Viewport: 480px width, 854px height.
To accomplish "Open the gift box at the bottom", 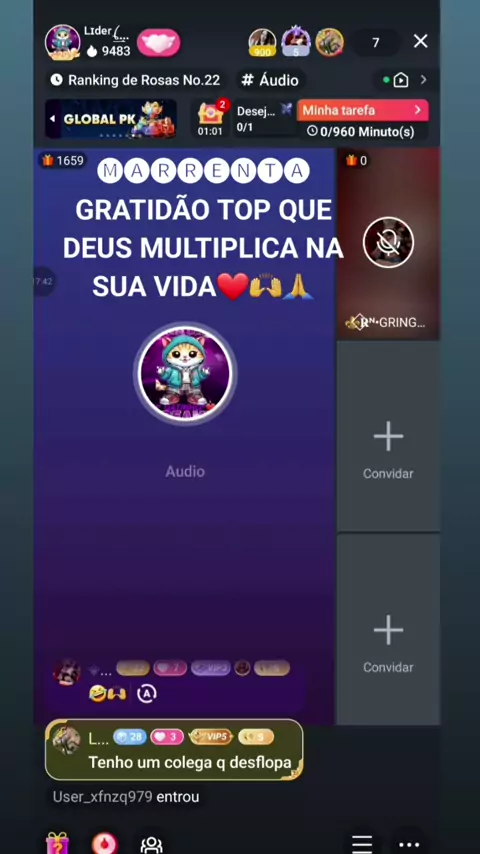I will (x=57, y=843).
